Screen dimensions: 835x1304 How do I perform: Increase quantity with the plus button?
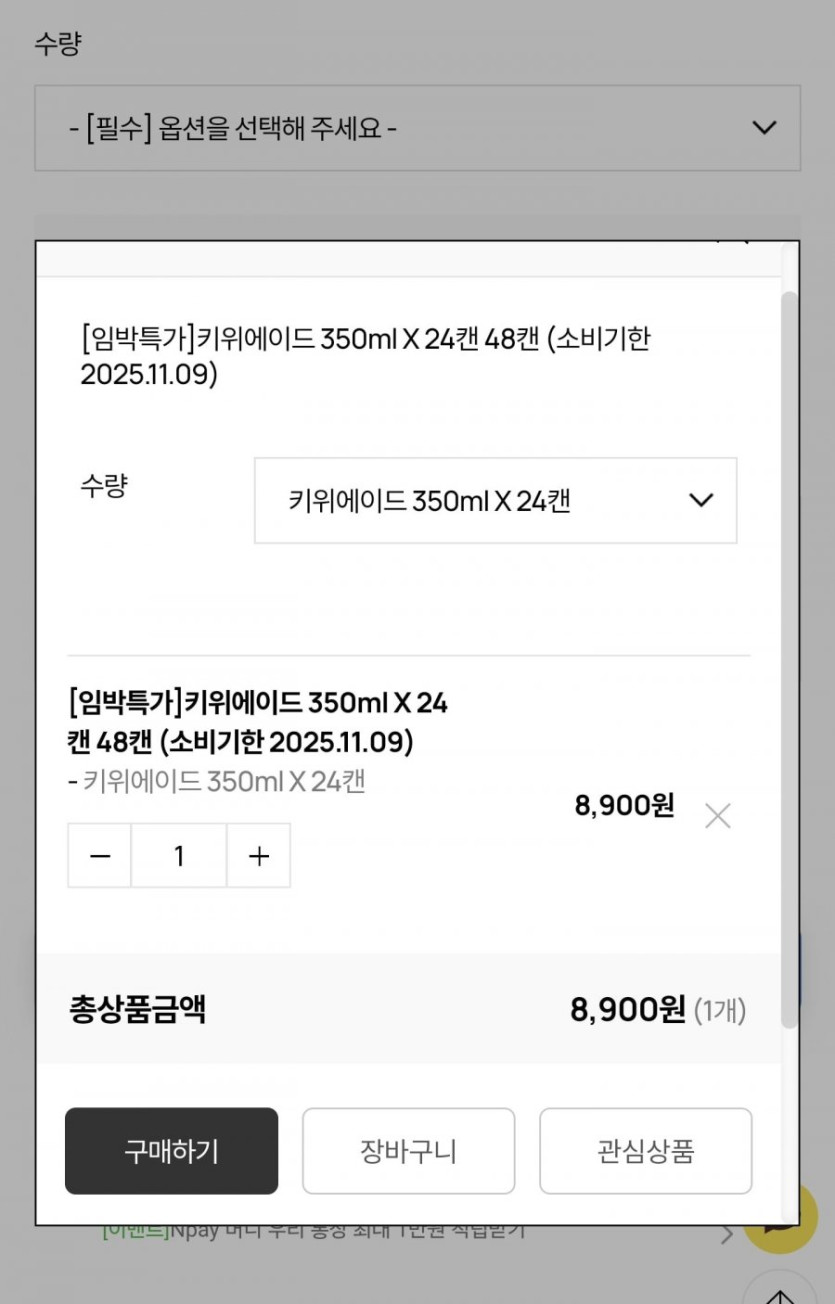click(259, 856)
